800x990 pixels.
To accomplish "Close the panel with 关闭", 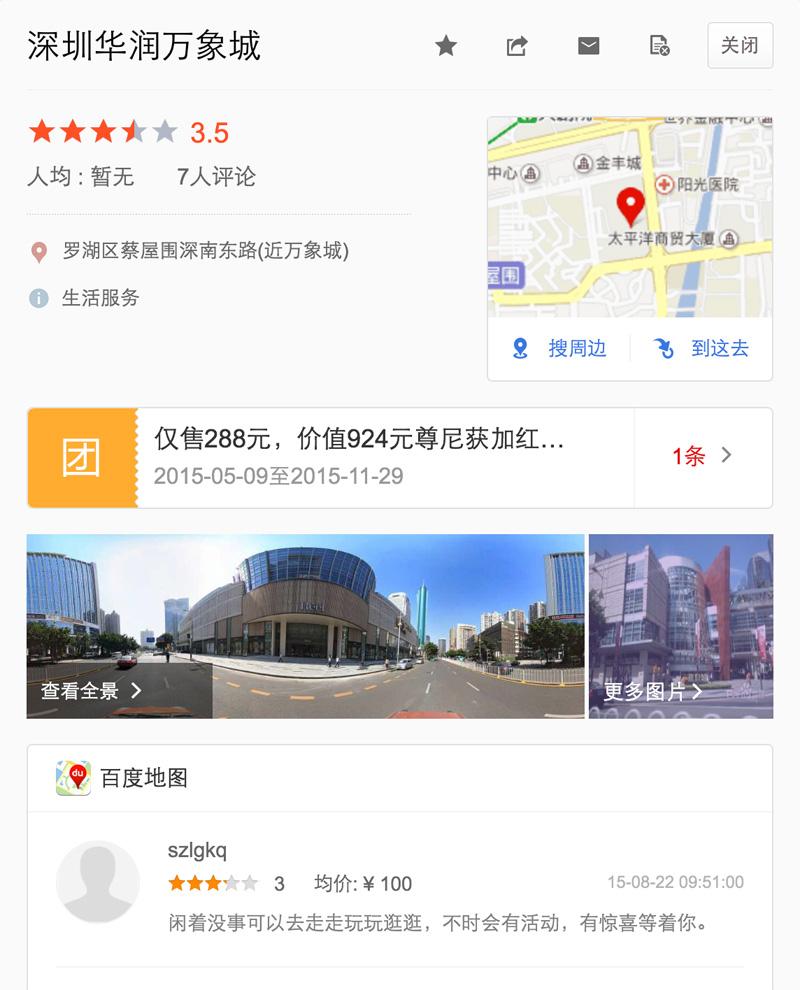I will click(x=740, y=46).
